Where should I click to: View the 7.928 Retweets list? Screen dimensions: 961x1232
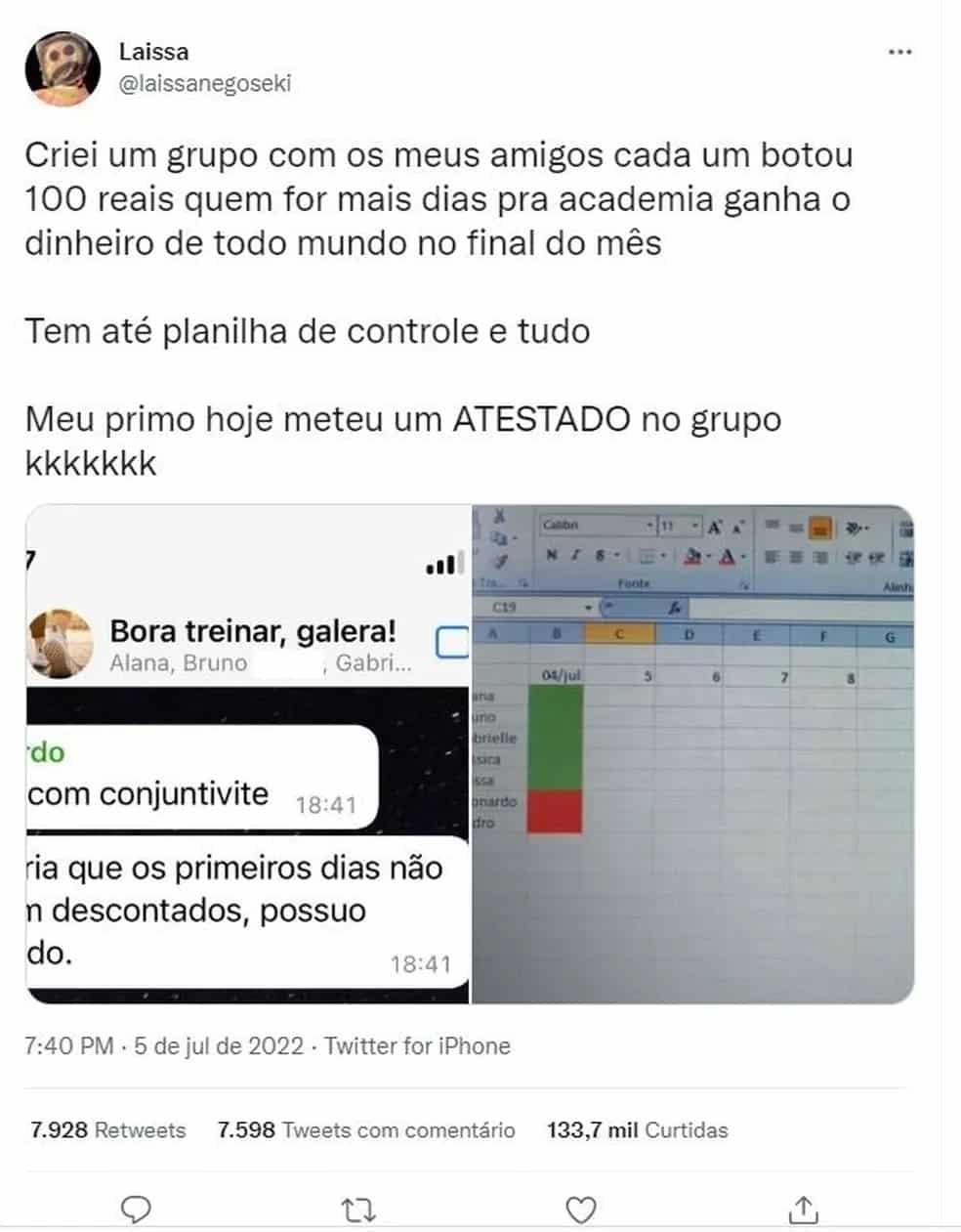(x=107, y=1130)
